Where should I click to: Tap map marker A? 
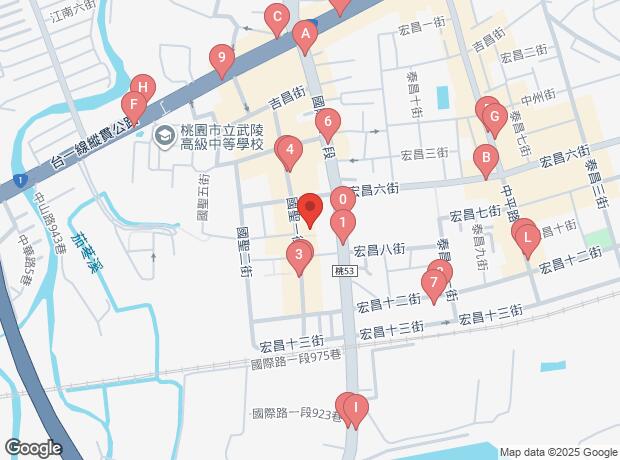pos(305,38)
